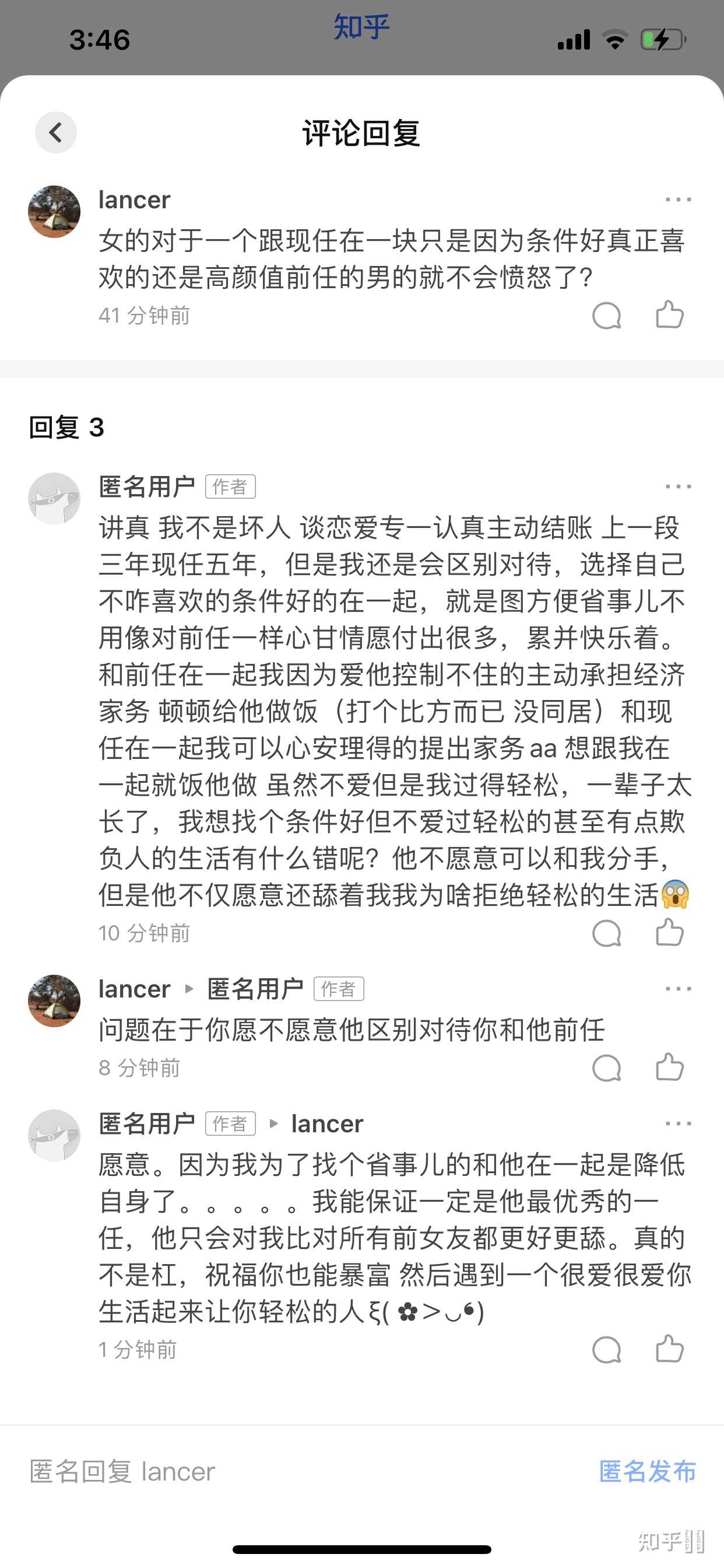Viewport: 724px width, 1568px height.
Task: Reply to lancer's comment from 8 minutes ago
Action: [x=606, y=1067]
